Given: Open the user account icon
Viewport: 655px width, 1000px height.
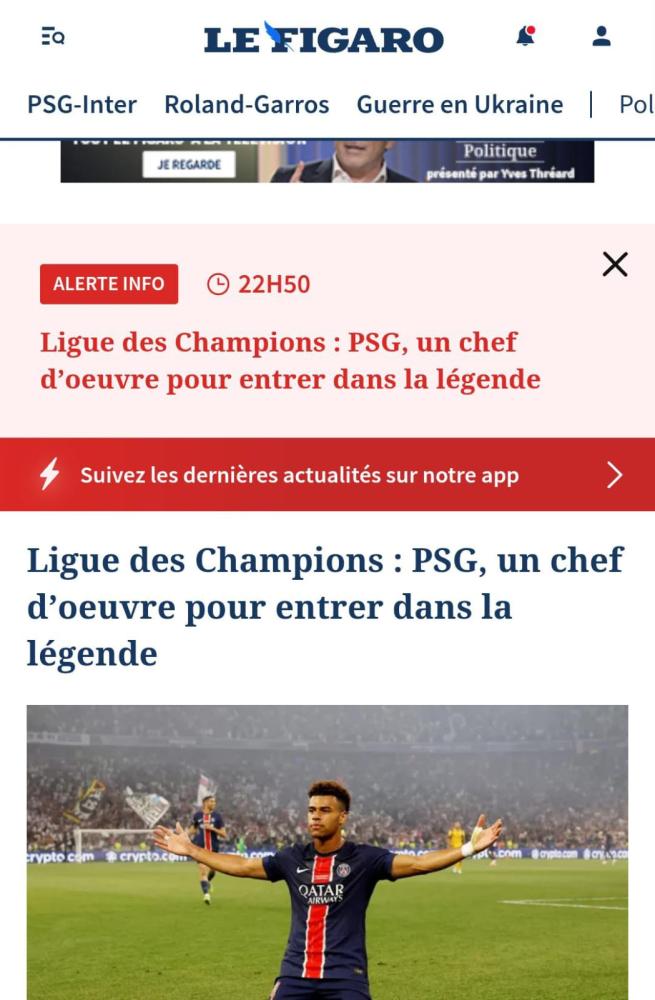Looking at the screenshot, I should (601, 37).
